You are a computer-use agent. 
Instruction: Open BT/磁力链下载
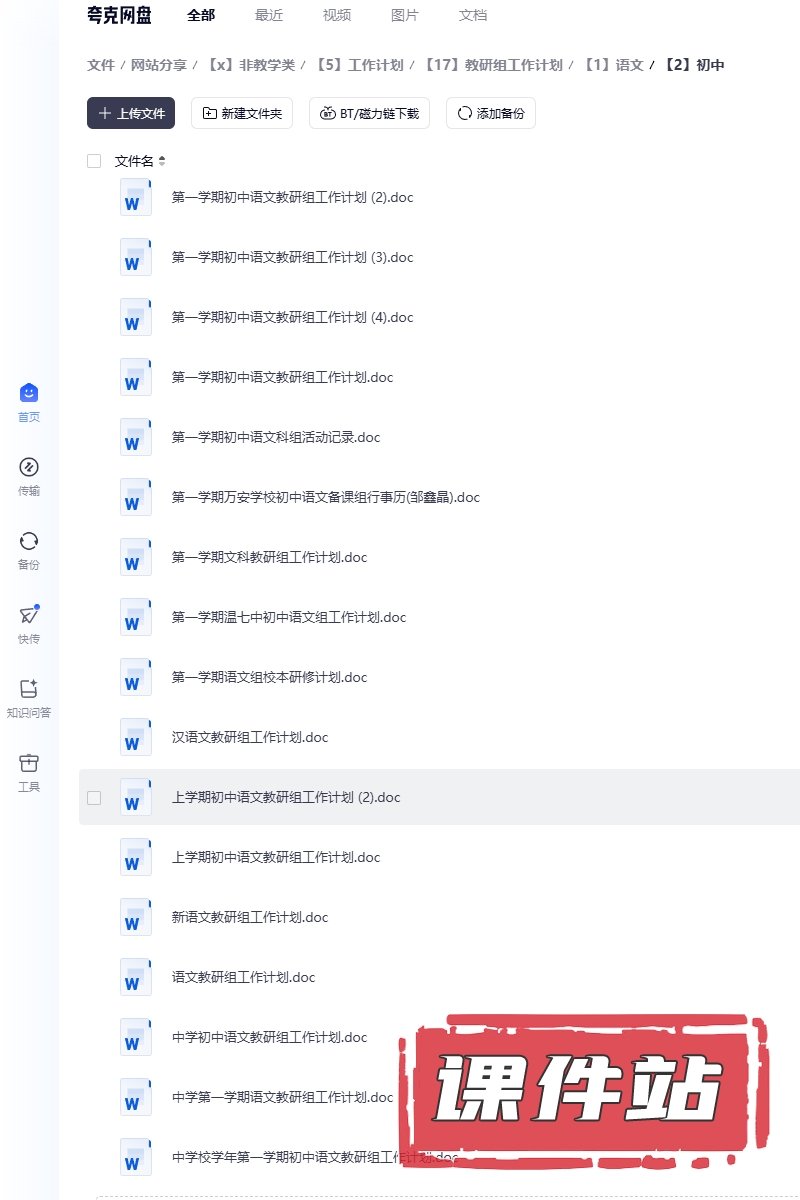369,113
